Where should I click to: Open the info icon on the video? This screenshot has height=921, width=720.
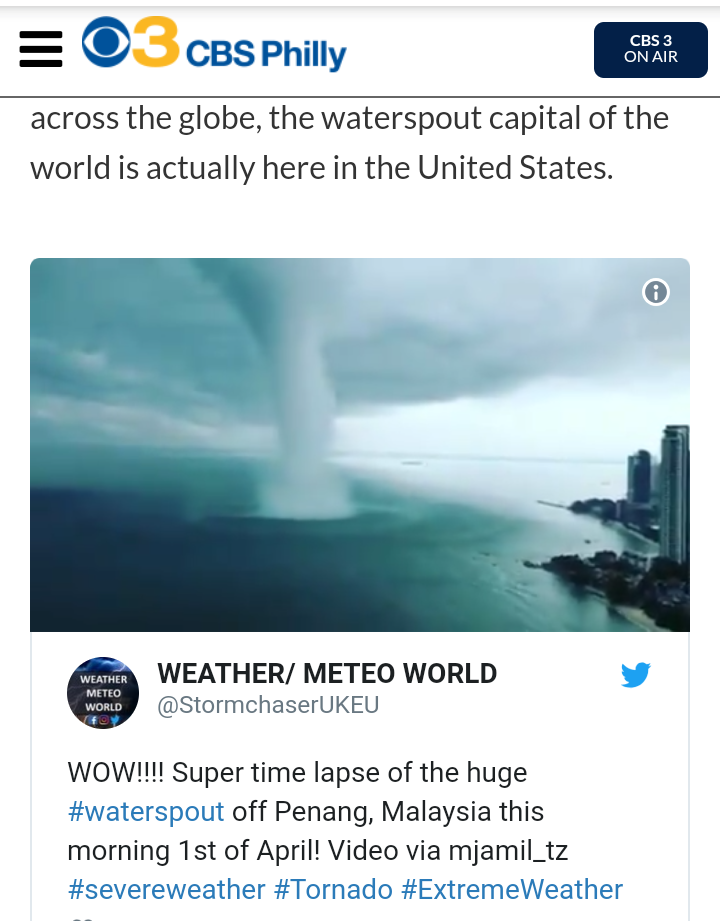click(656, 292)
